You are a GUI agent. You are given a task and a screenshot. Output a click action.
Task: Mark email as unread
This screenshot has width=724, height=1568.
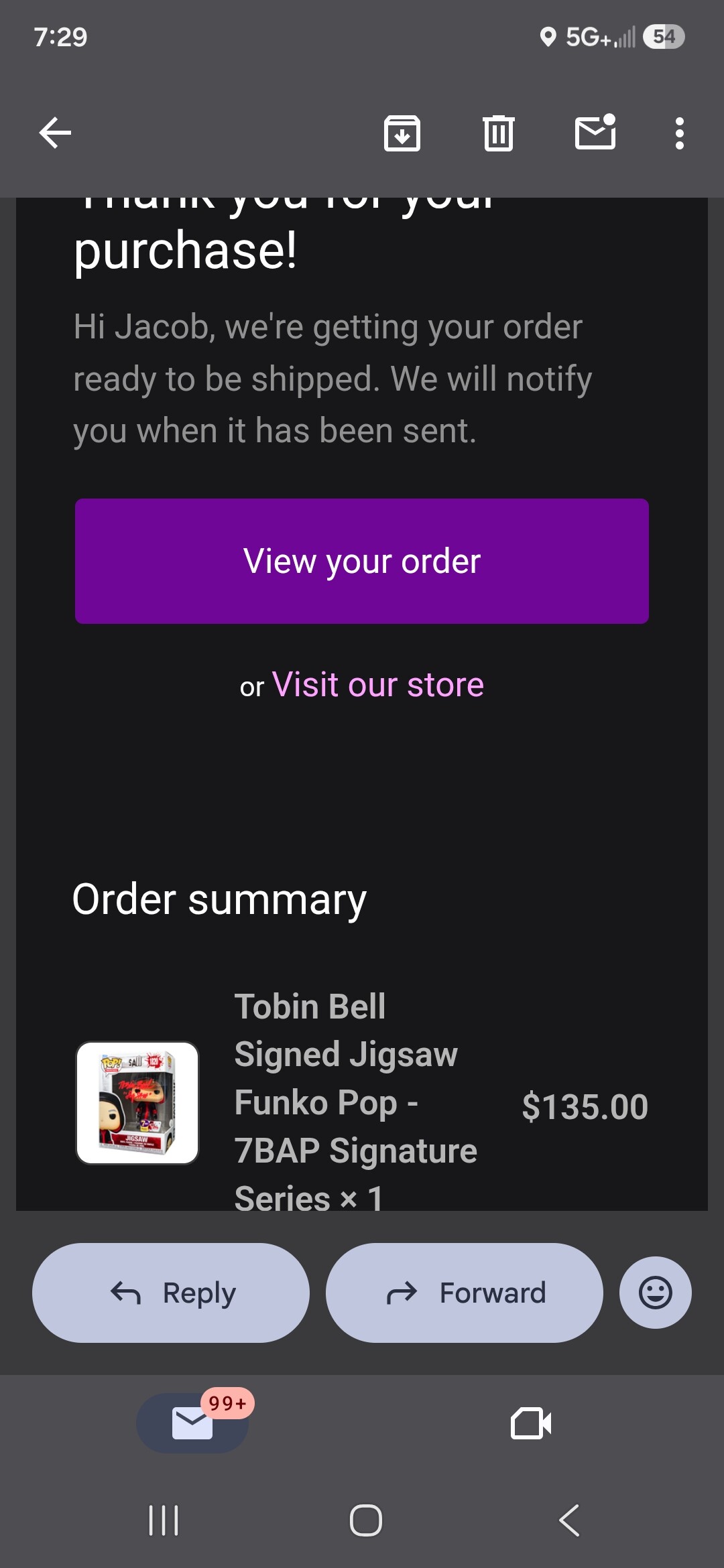(x=595, y=131)
